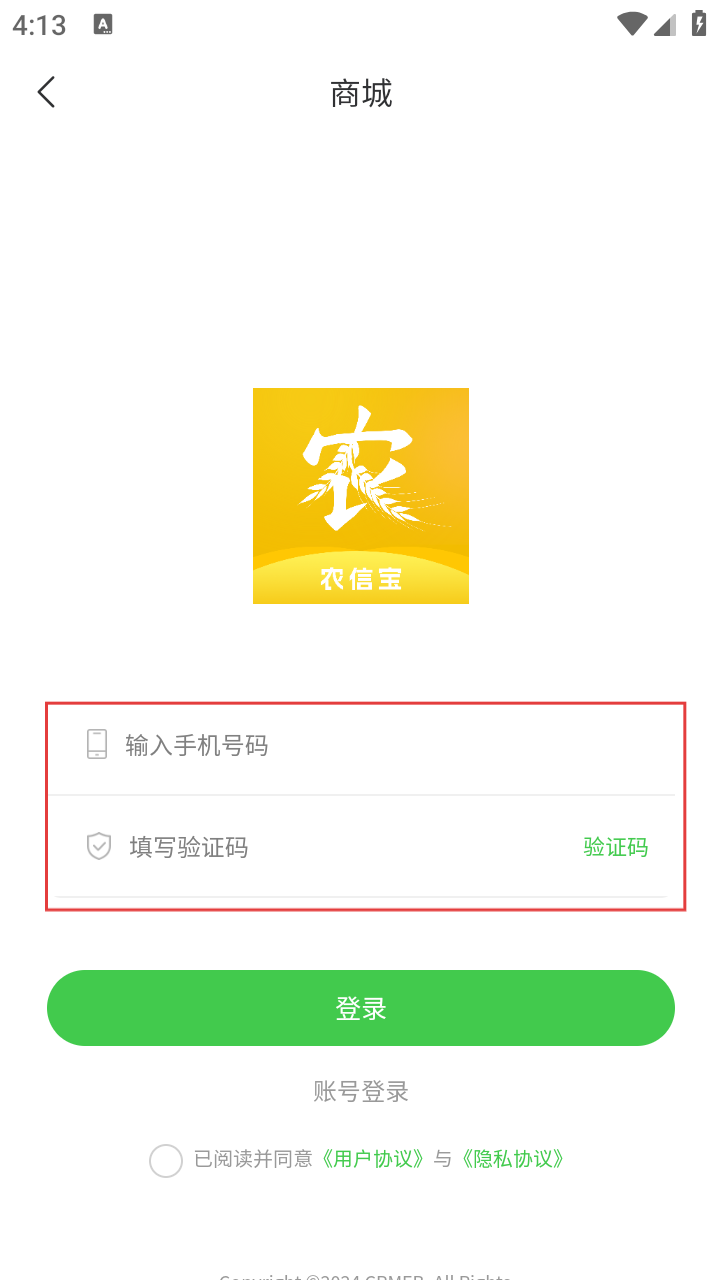Tap the green 登录 button
The image size is (720, 1280).
click(360, 1008)
